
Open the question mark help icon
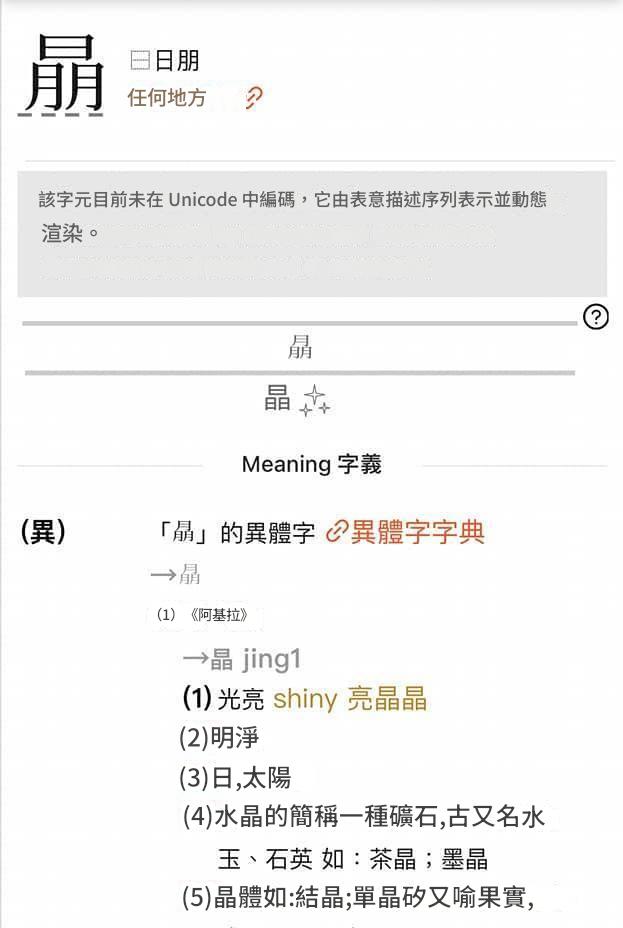coord(595,318)
